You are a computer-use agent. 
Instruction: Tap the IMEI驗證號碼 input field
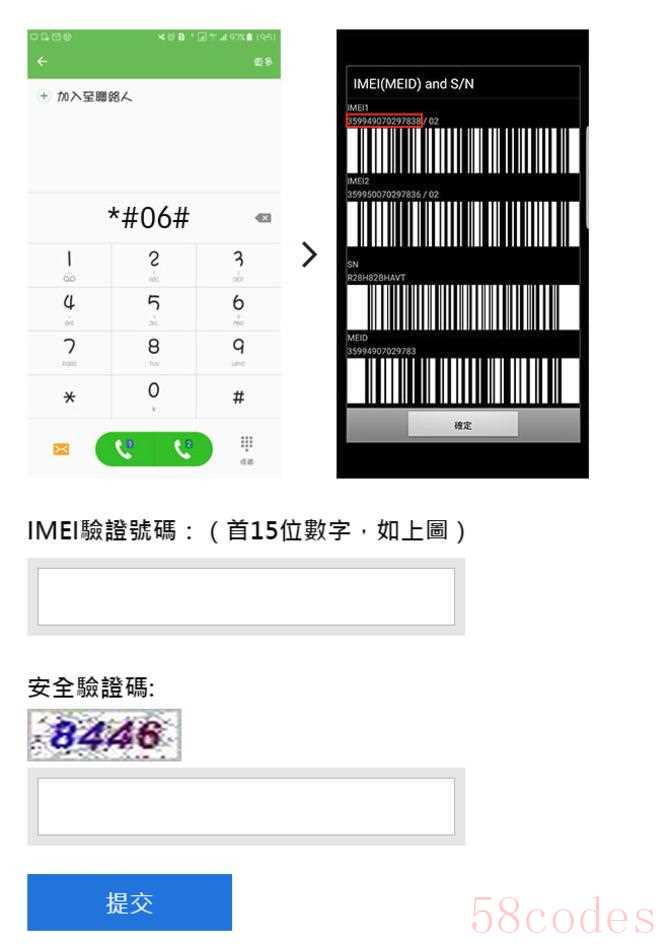click(246, 597)
